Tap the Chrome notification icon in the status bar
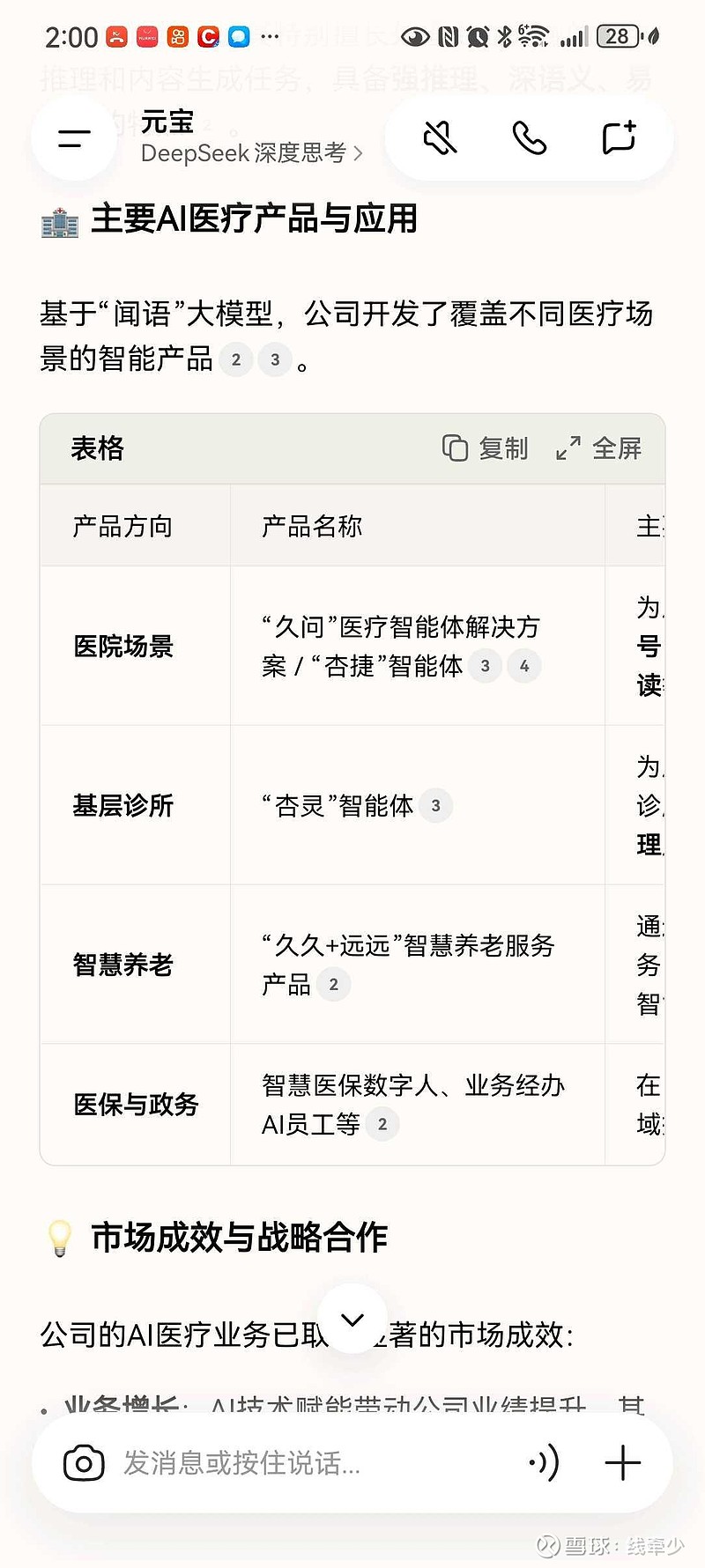705x1568 pixels. point(209,37)
